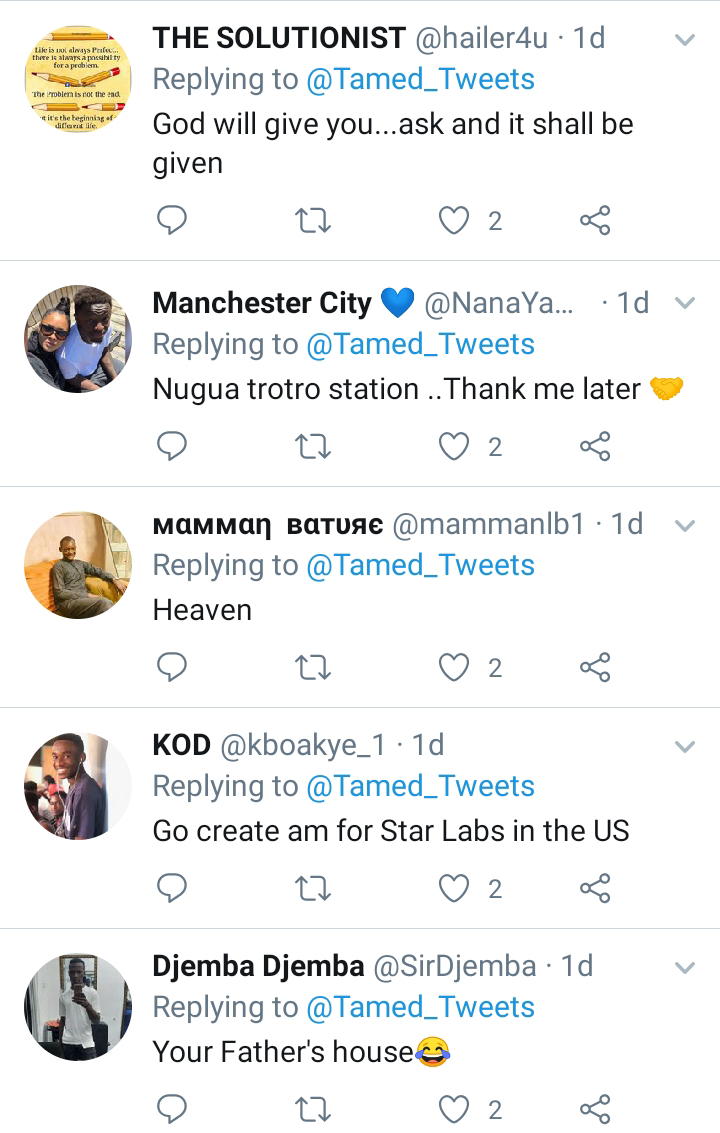Reply to THE SOLUTIONIST's tweet

(x=172, y=220)
